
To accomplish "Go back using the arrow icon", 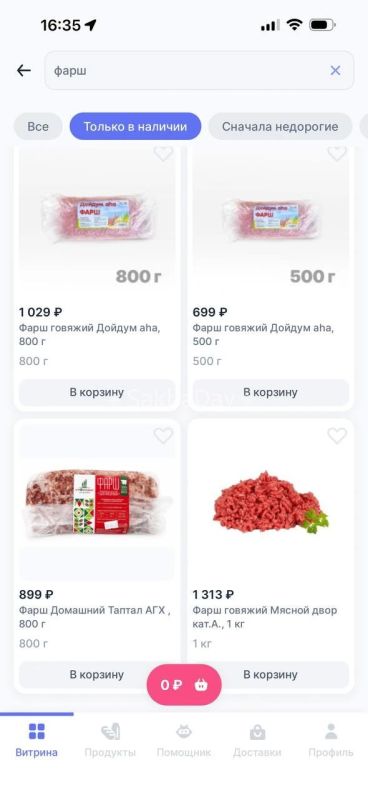I will 23,70.
